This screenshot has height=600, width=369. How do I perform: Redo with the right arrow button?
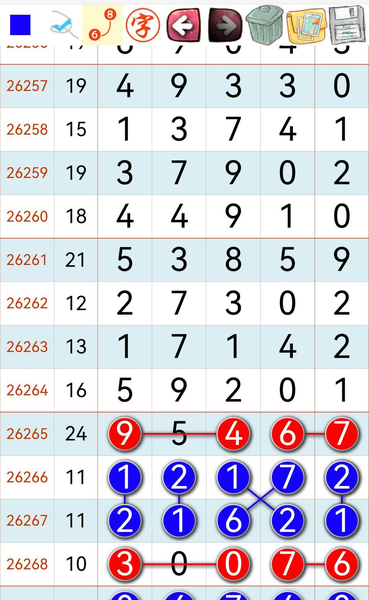(225, 25)
